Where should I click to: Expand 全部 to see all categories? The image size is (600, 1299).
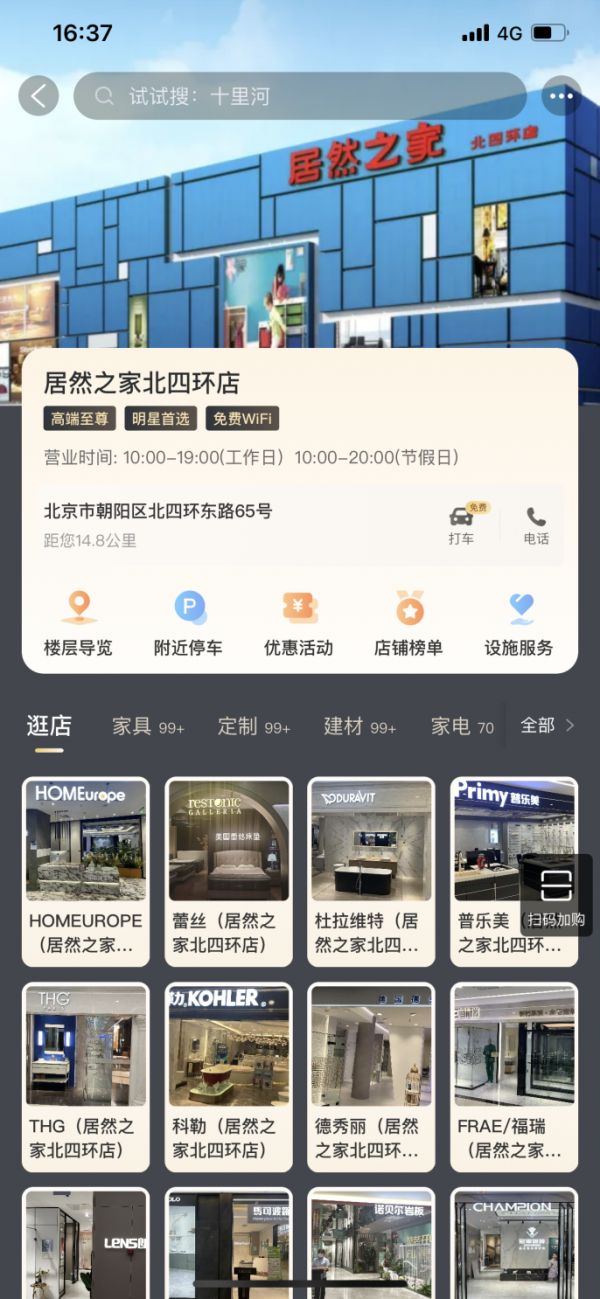547,725
